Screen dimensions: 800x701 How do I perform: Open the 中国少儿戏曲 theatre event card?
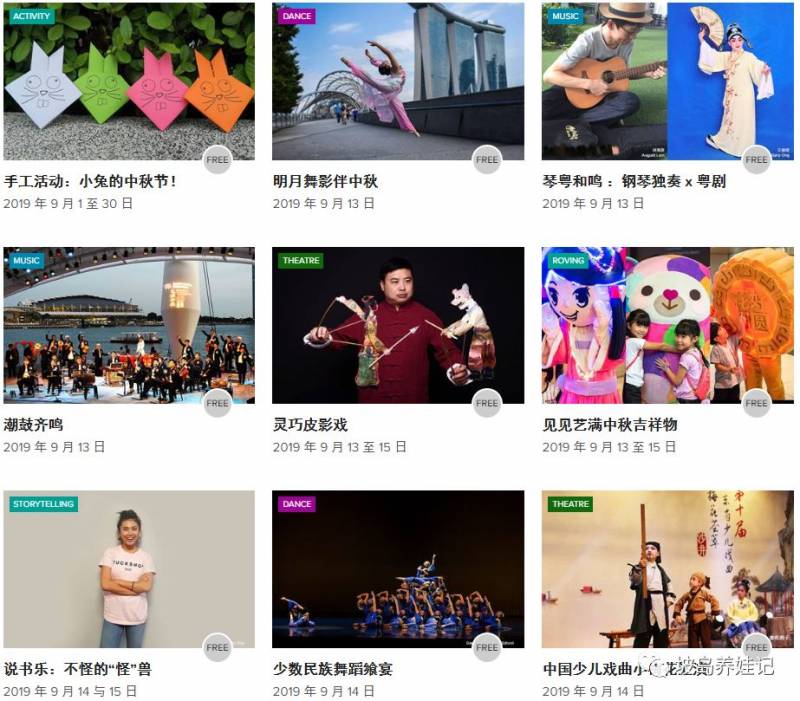[x=667, y=569]
